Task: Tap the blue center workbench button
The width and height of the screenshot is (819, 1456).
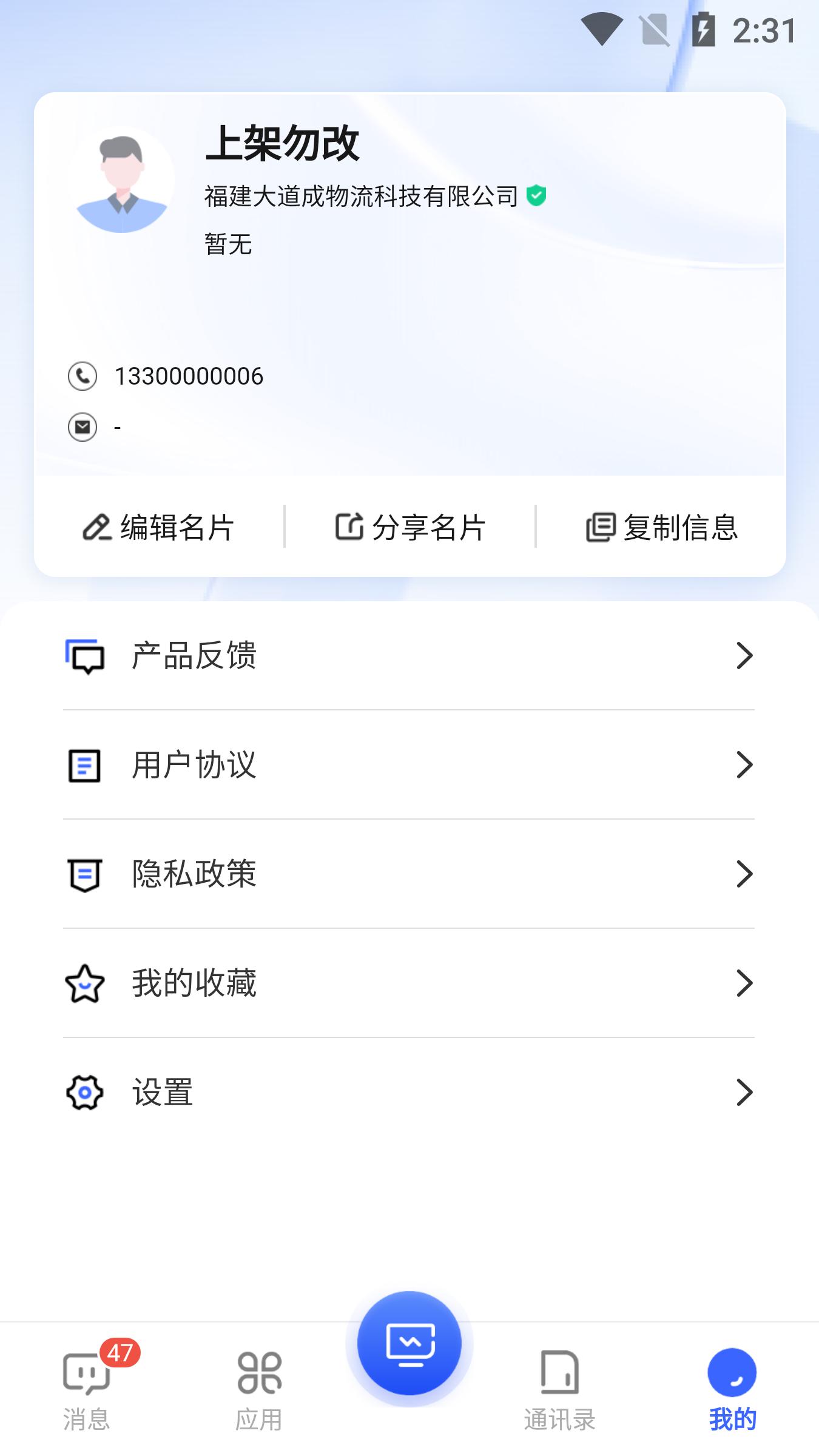Action: tap(409, 1343)
